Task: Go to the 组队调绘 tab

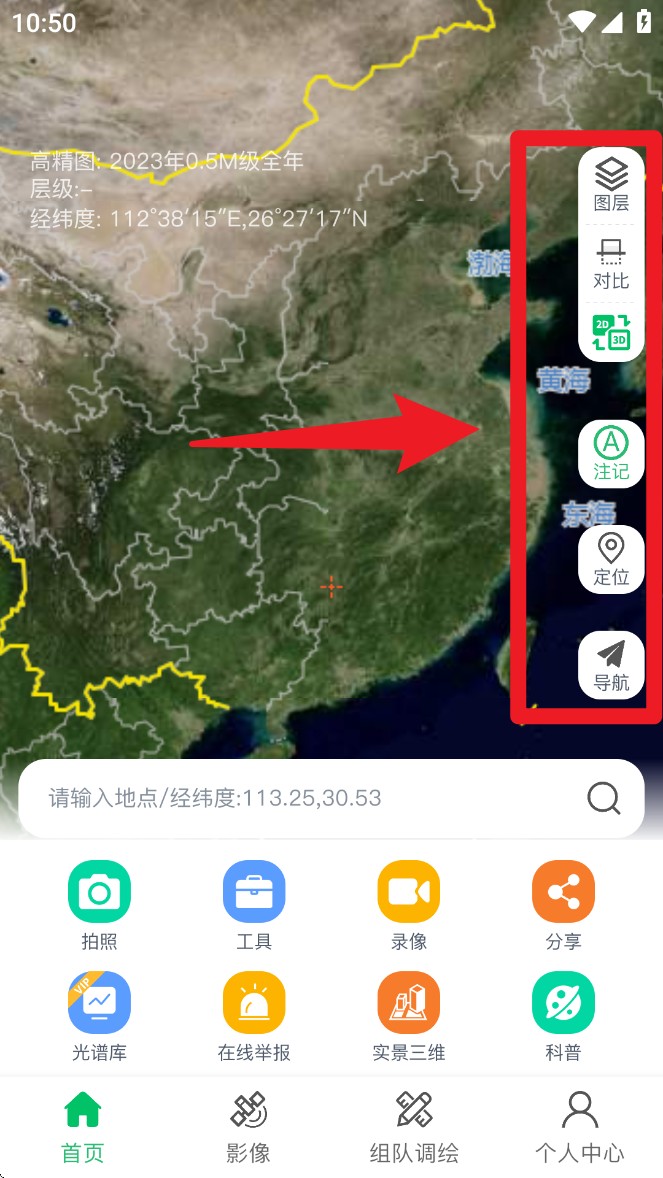Action: 414,1127
